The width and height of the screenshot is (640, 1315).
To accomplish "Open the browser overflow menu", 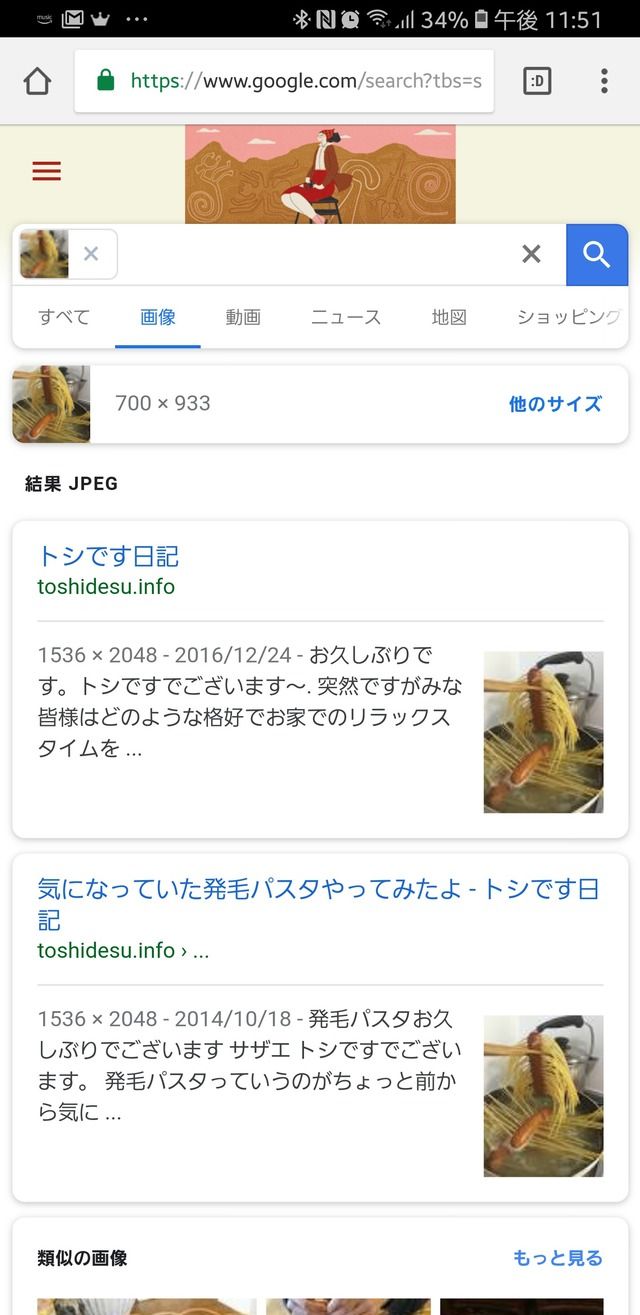I will [604, 81].
